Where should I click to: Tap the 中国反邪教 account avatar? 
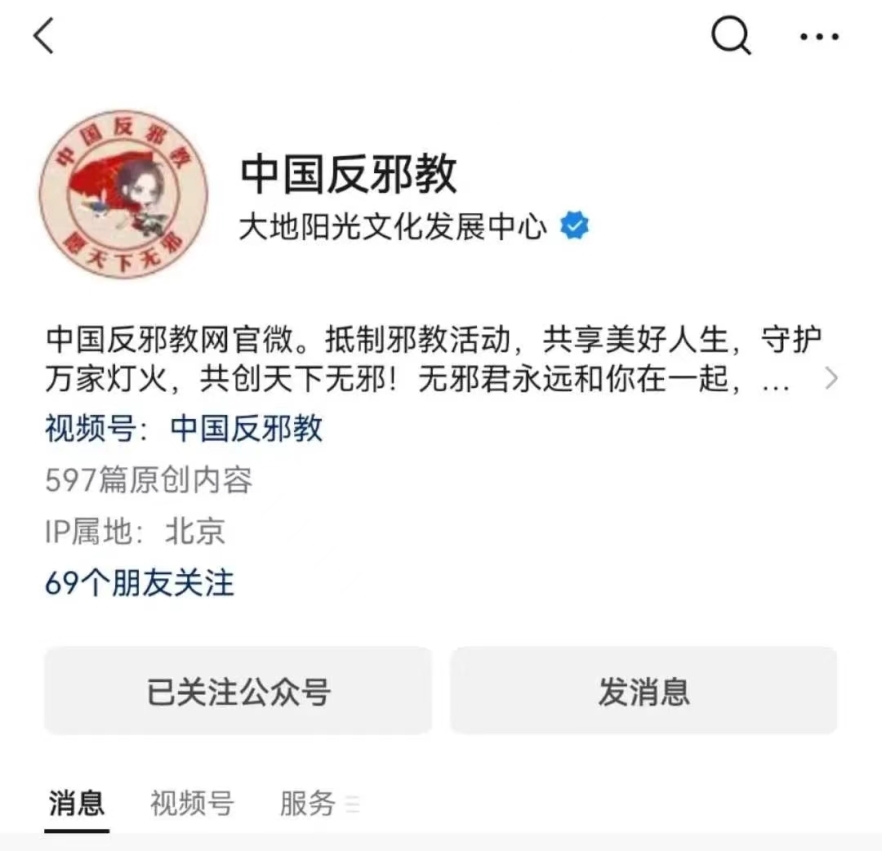(x=123, y=194)
